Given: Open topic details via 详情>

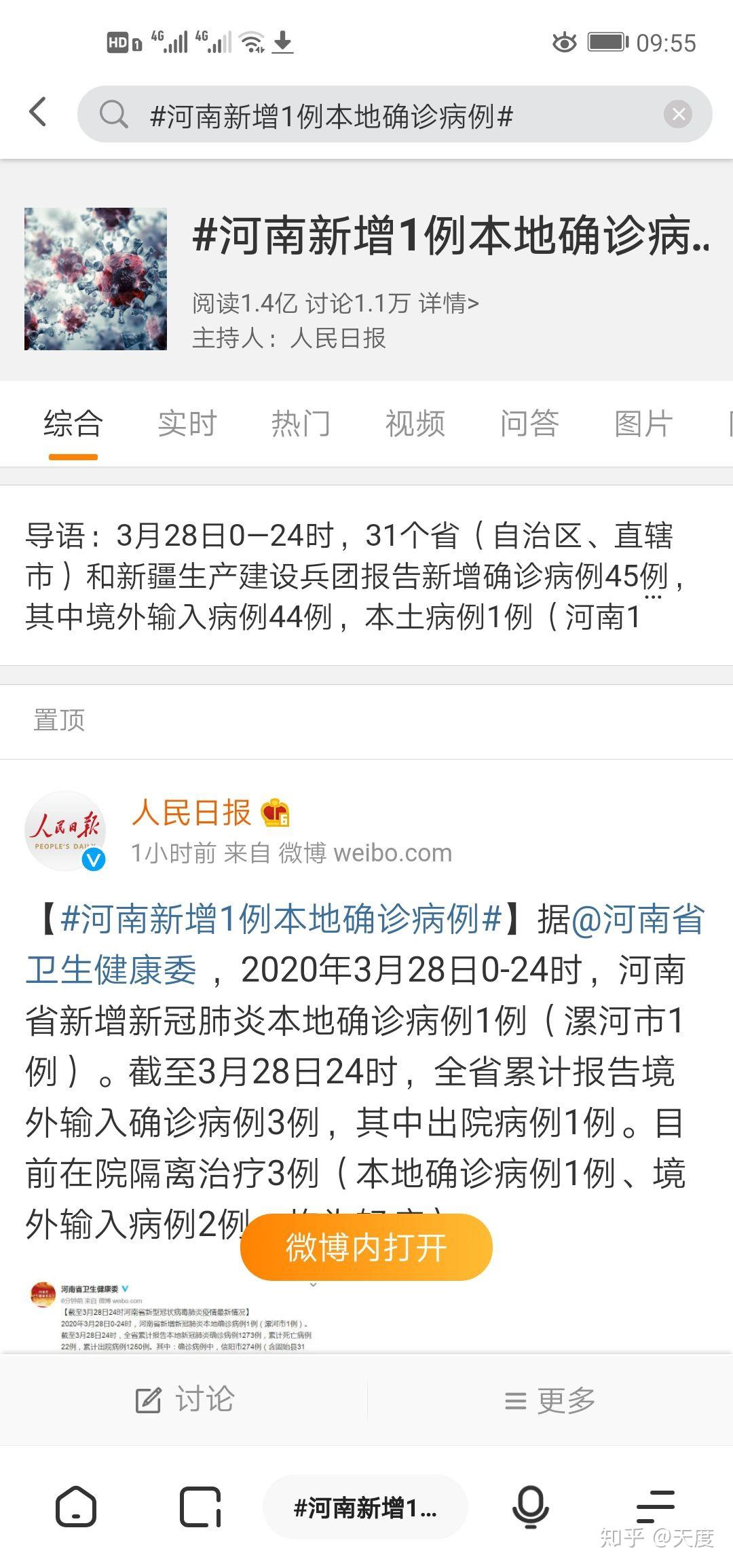Looking at the screenshot, I should point(449,303).
